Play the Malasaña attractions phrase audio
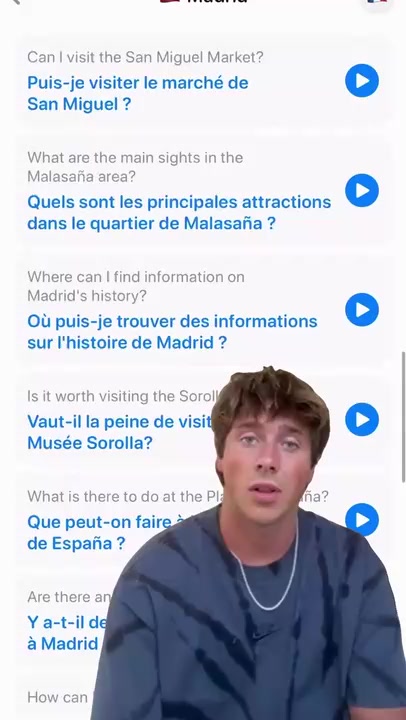Image resolution: width=406 pixels, height=720 pixels. [362, 191]
